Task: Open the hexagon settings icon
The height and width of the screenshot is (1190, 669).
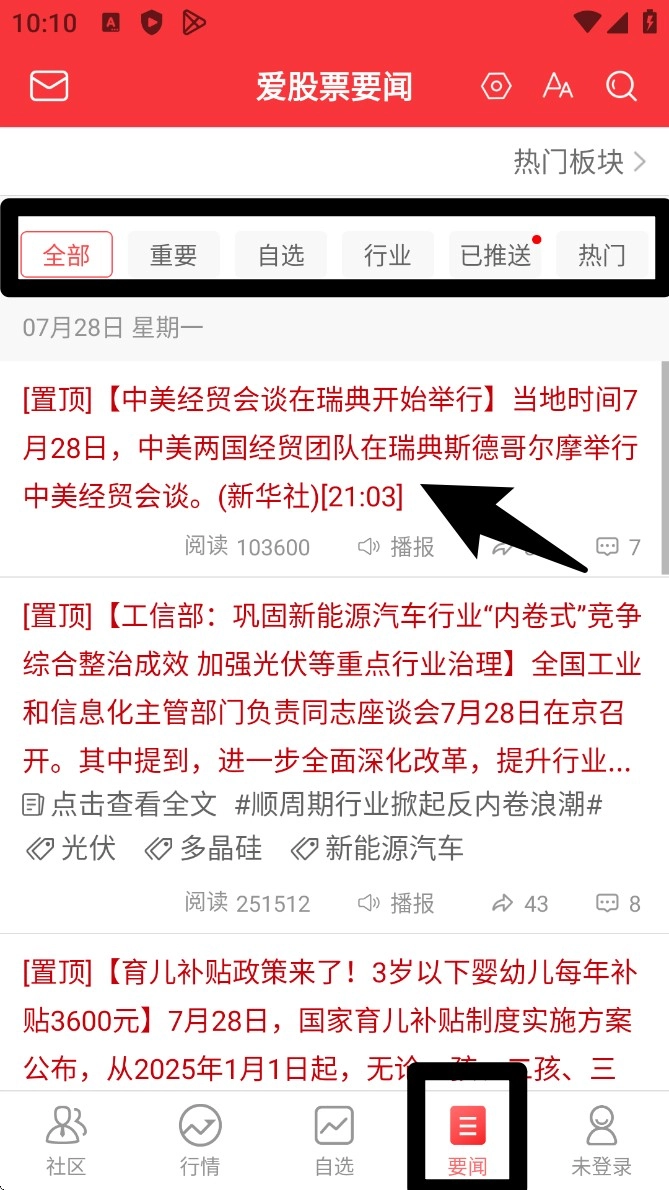Action: point(496,86)
